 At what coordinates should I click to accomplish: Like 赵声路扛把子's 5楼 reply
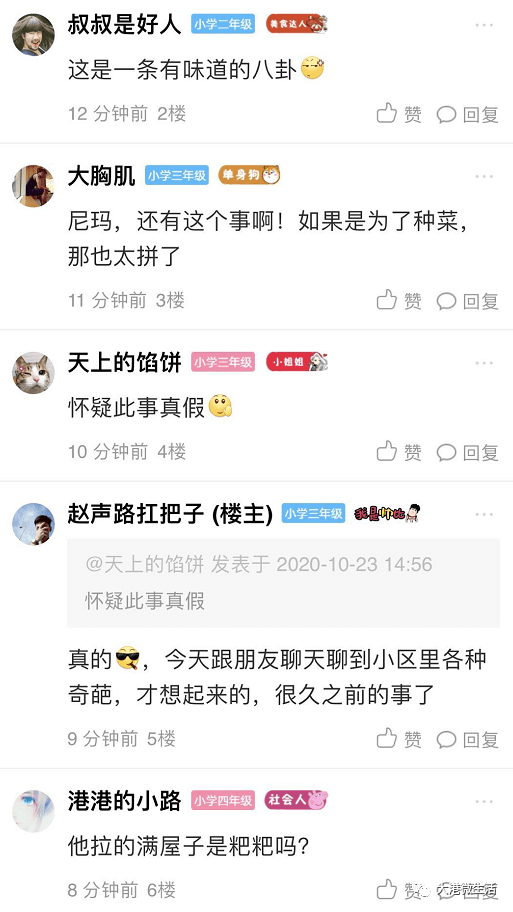(x=398, y=739)
